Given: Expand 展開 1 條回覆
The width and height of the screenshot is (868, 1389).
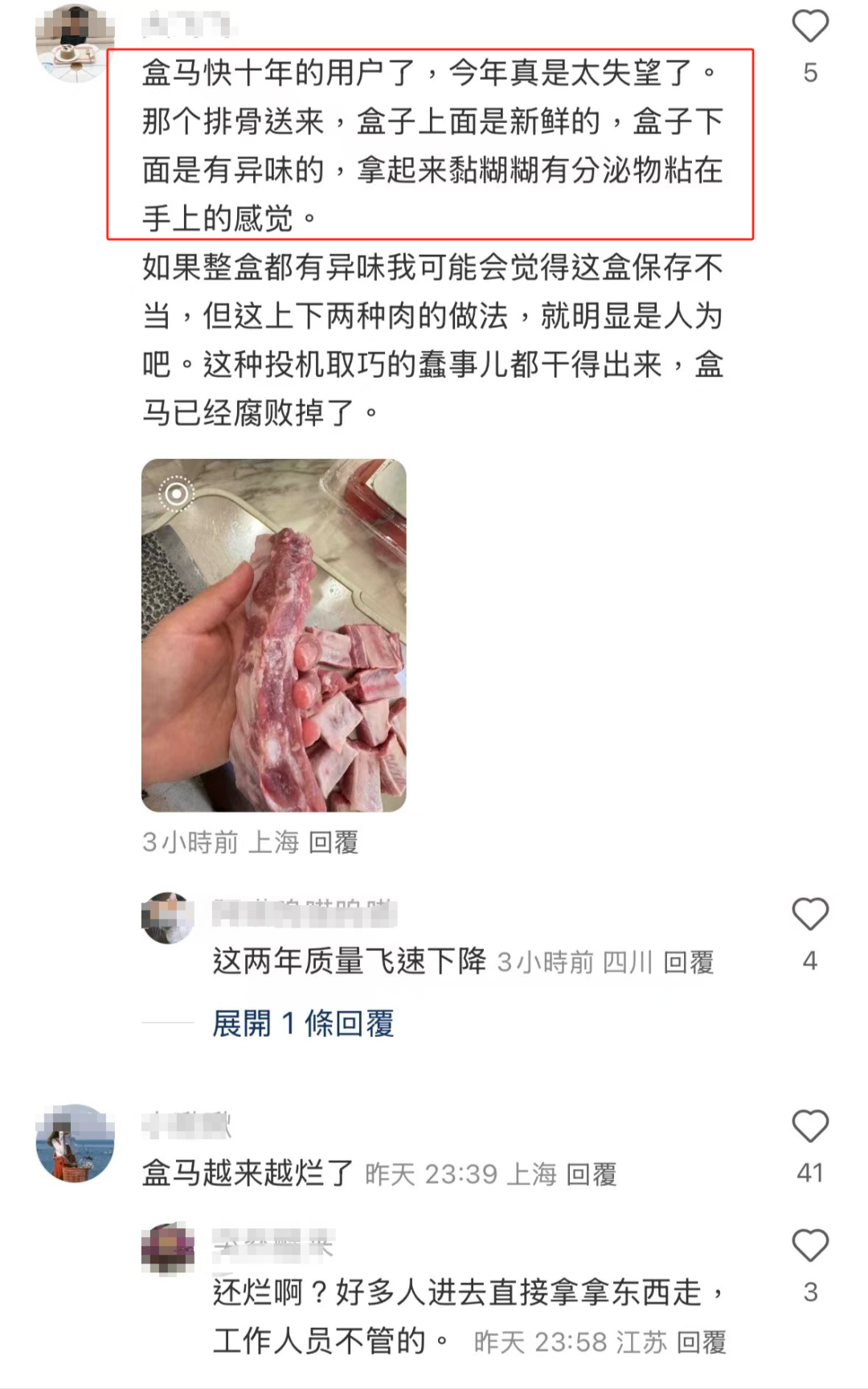Looking at the screenshot, I should [303, 1023].
